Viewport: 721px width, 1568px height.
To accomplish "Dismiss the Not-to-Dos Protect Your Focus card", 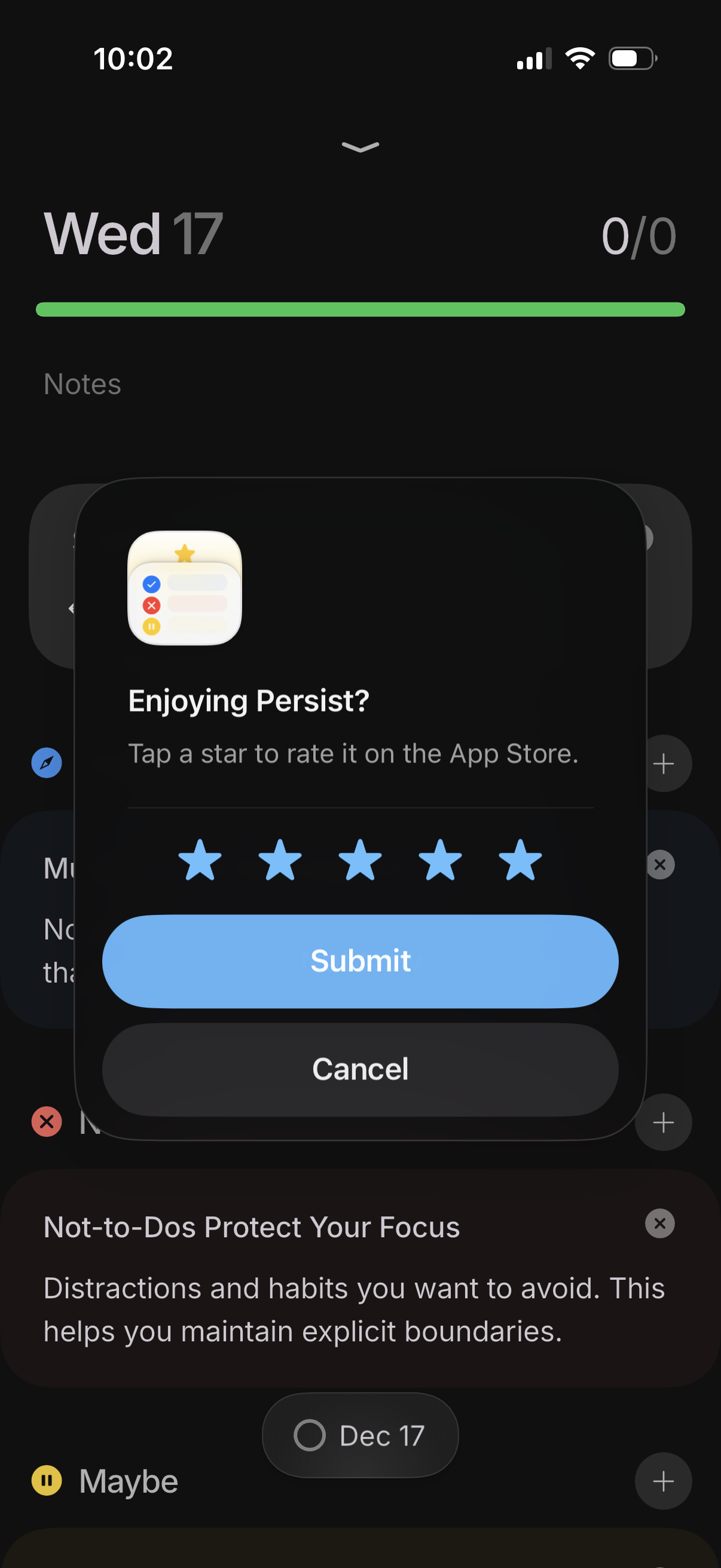I will point(659,1224).
